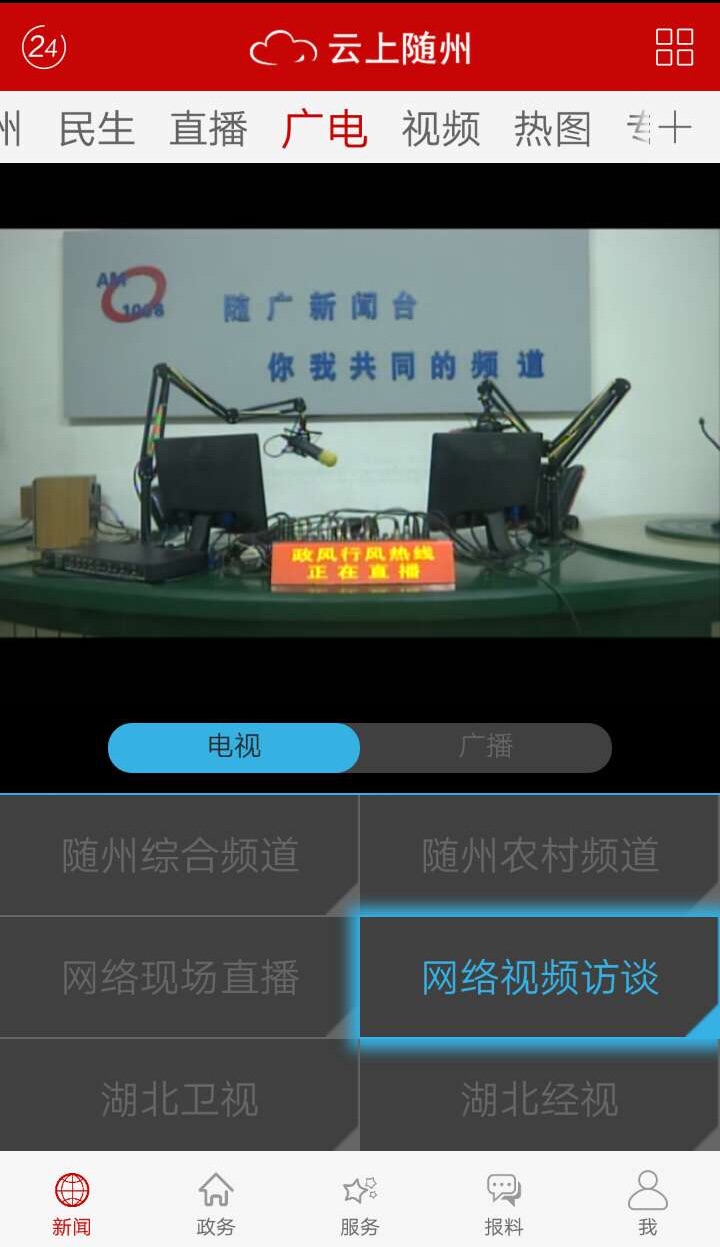This screenshot has height=1247, width=720.
Task: Open 网络现场直播 channel
Action: click(180, 977)
